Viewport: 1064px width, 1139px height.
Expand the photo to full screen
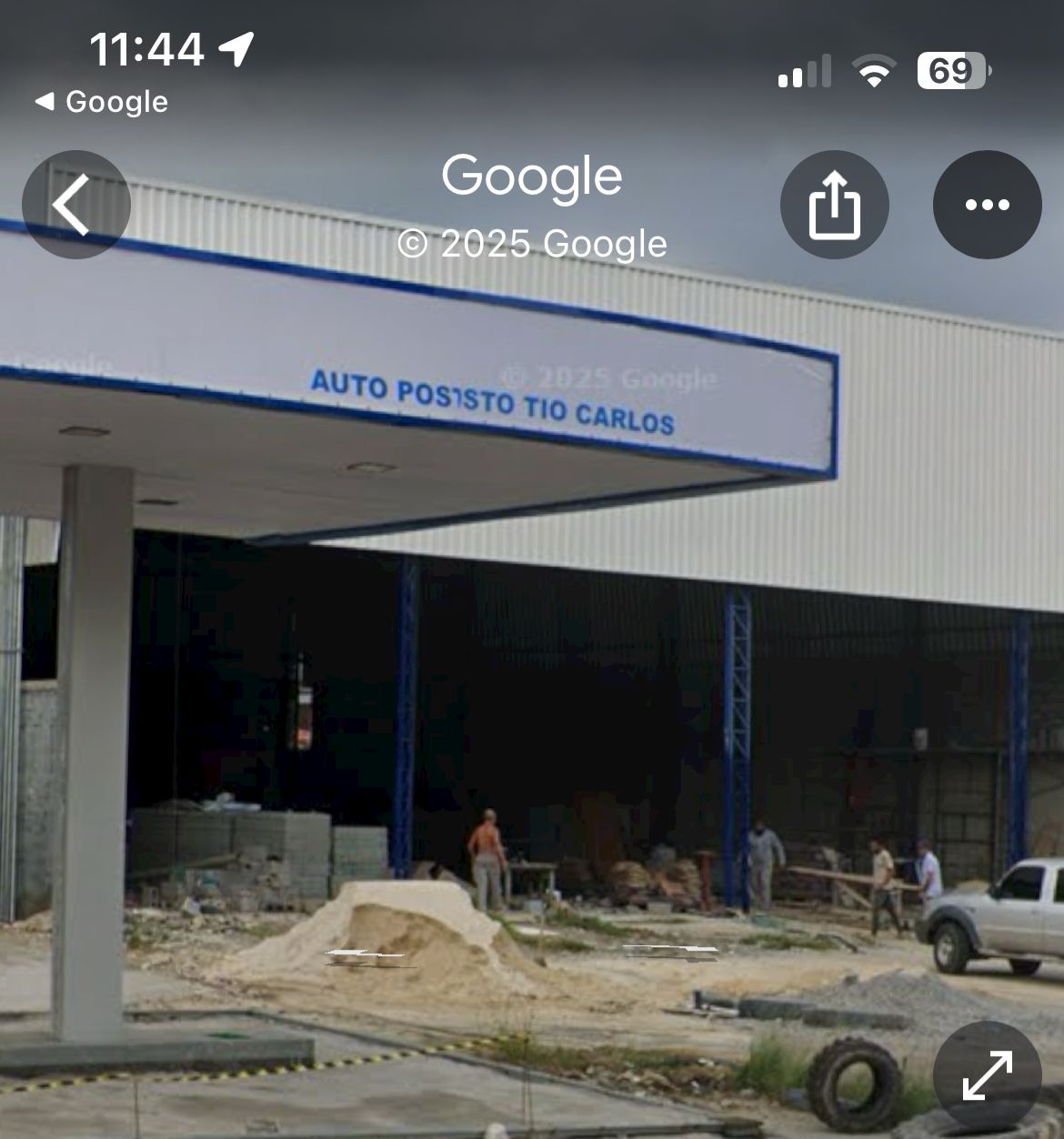pos(987,1074)
